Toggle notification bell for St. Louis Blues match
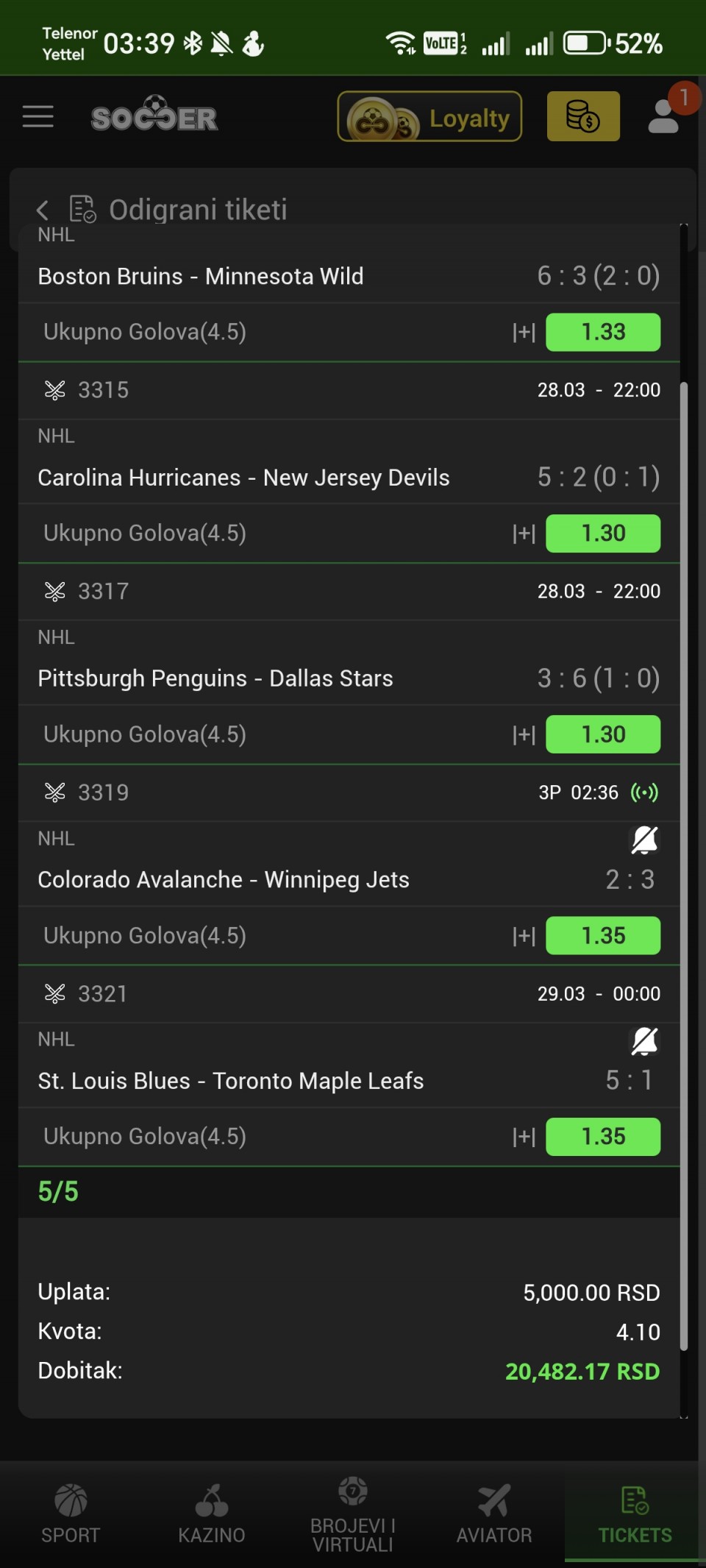 644,1041
